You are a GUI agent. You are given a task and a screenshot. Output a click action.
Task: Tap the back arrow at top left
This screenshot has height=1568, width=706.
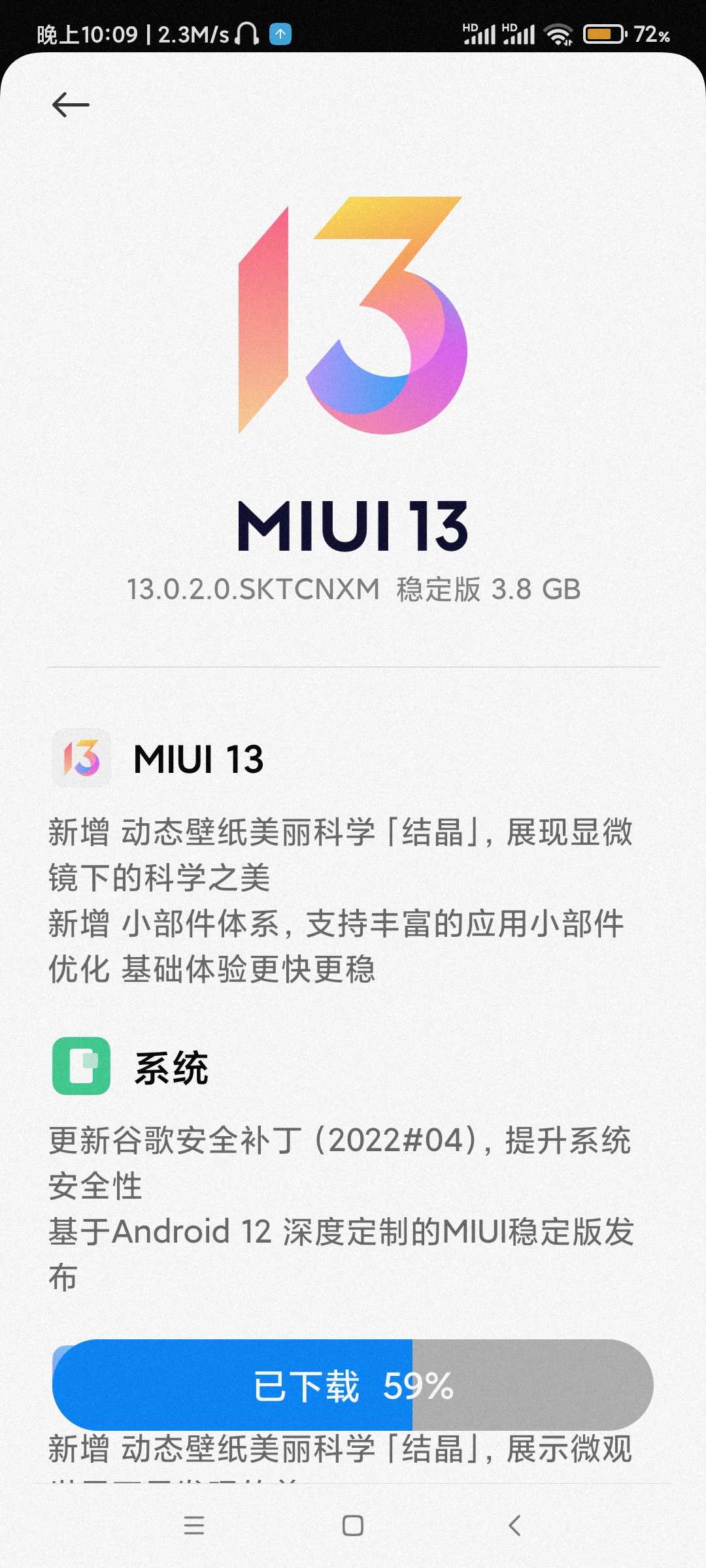71,105
